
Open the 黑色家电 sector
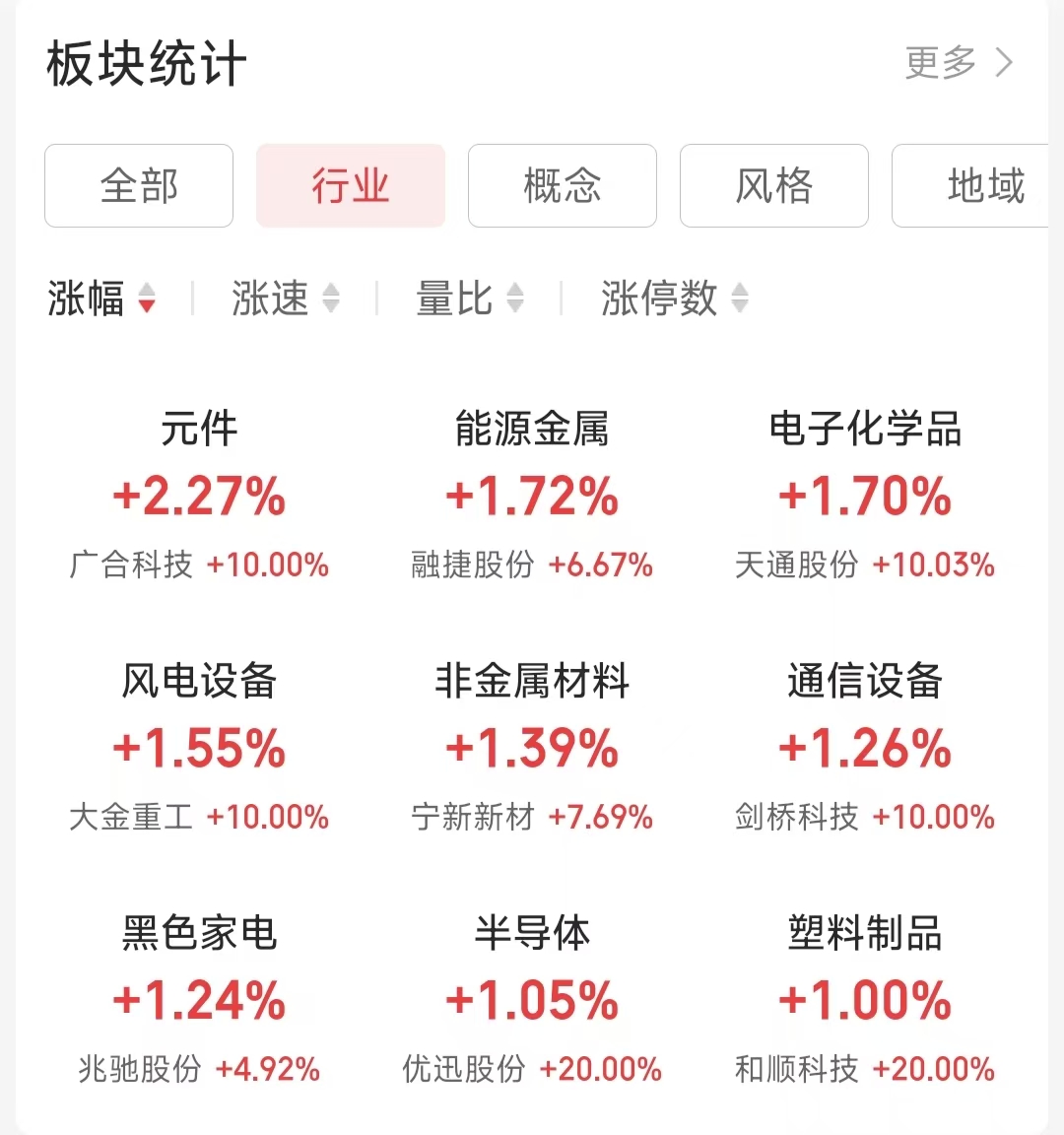click(199, 1000)
